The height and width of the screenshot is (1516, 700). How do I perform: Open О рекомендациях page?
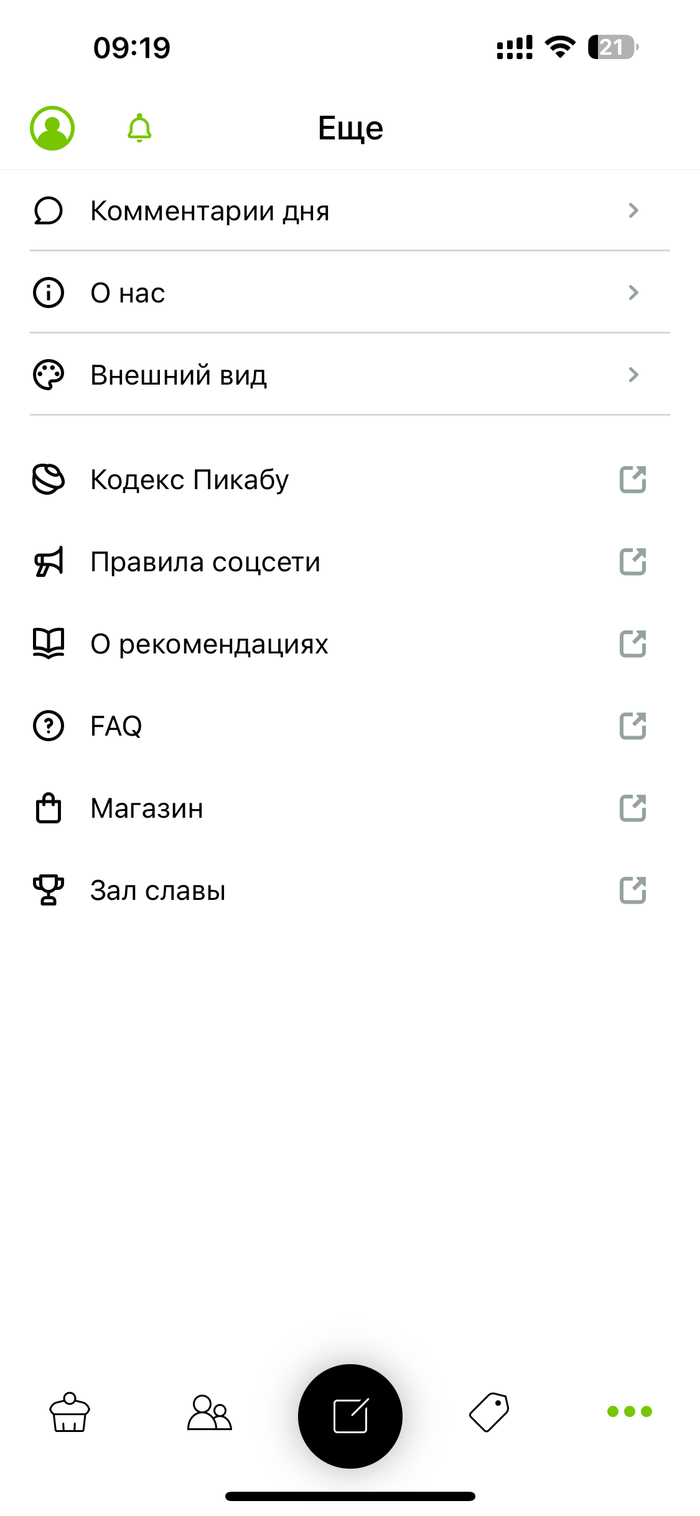[349, 644]
